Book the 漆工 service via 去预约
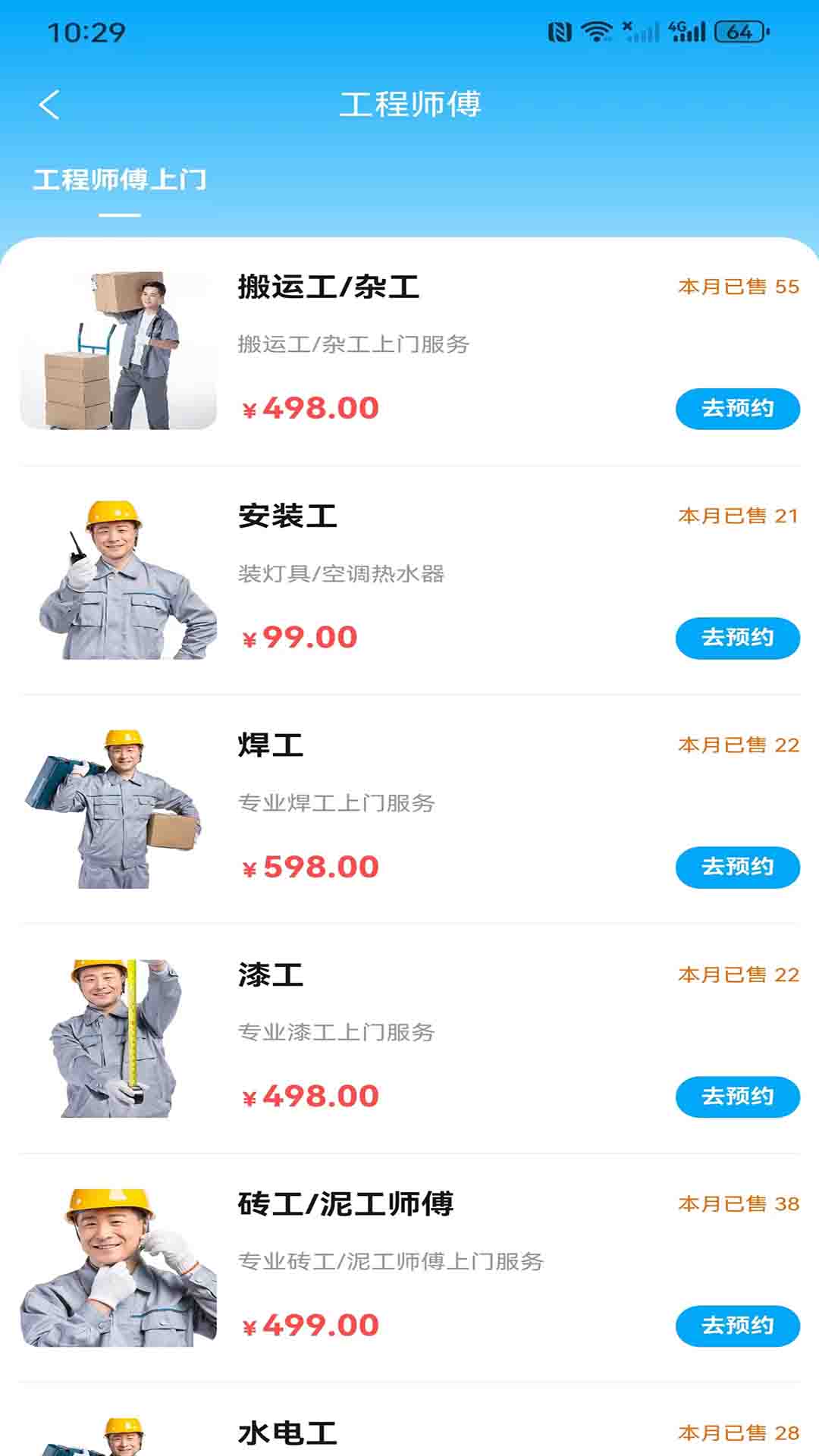The height and width of the screenshot is (1456, 819). pos(736,1095)
